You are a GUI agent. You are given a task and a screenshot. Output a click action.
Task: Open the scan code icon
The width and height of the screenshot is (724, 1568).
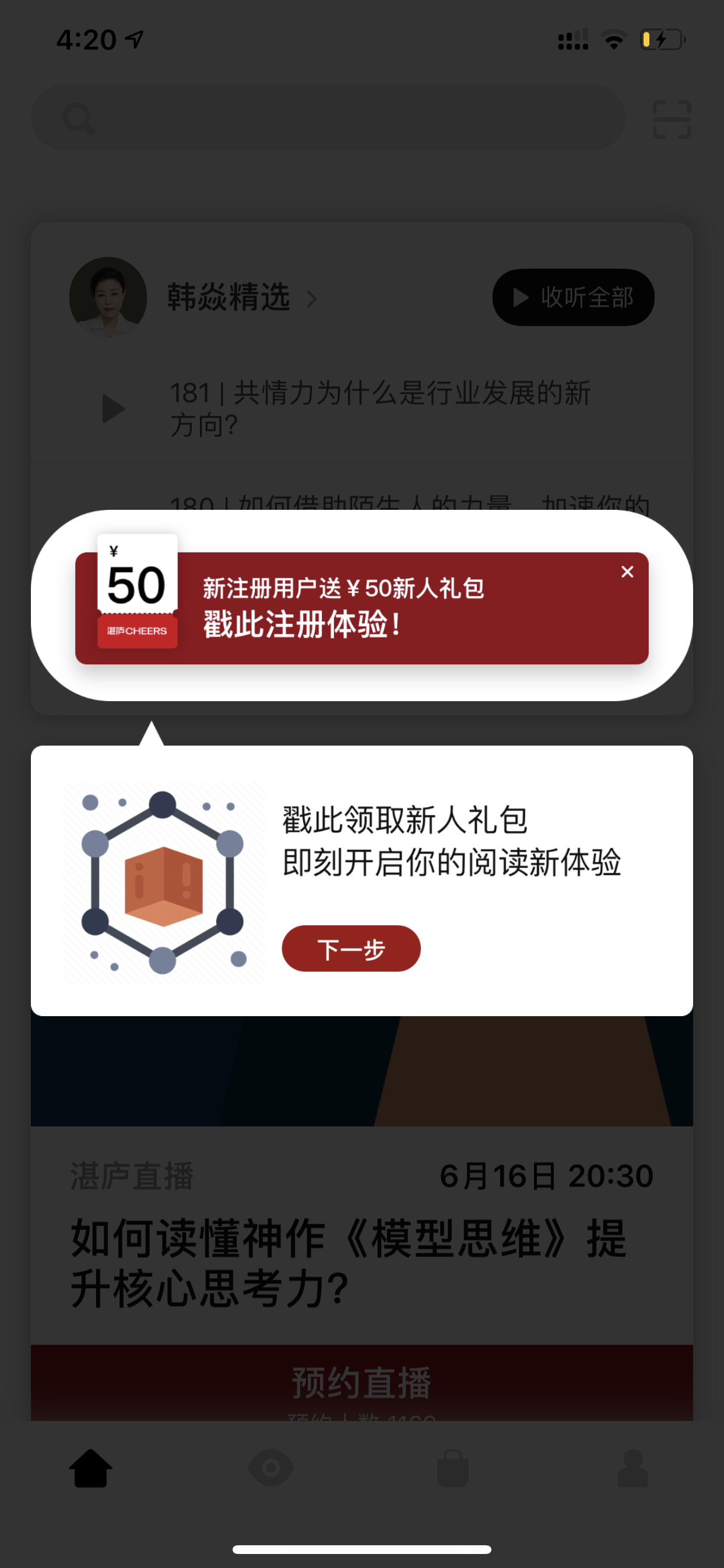click(672, 118)
